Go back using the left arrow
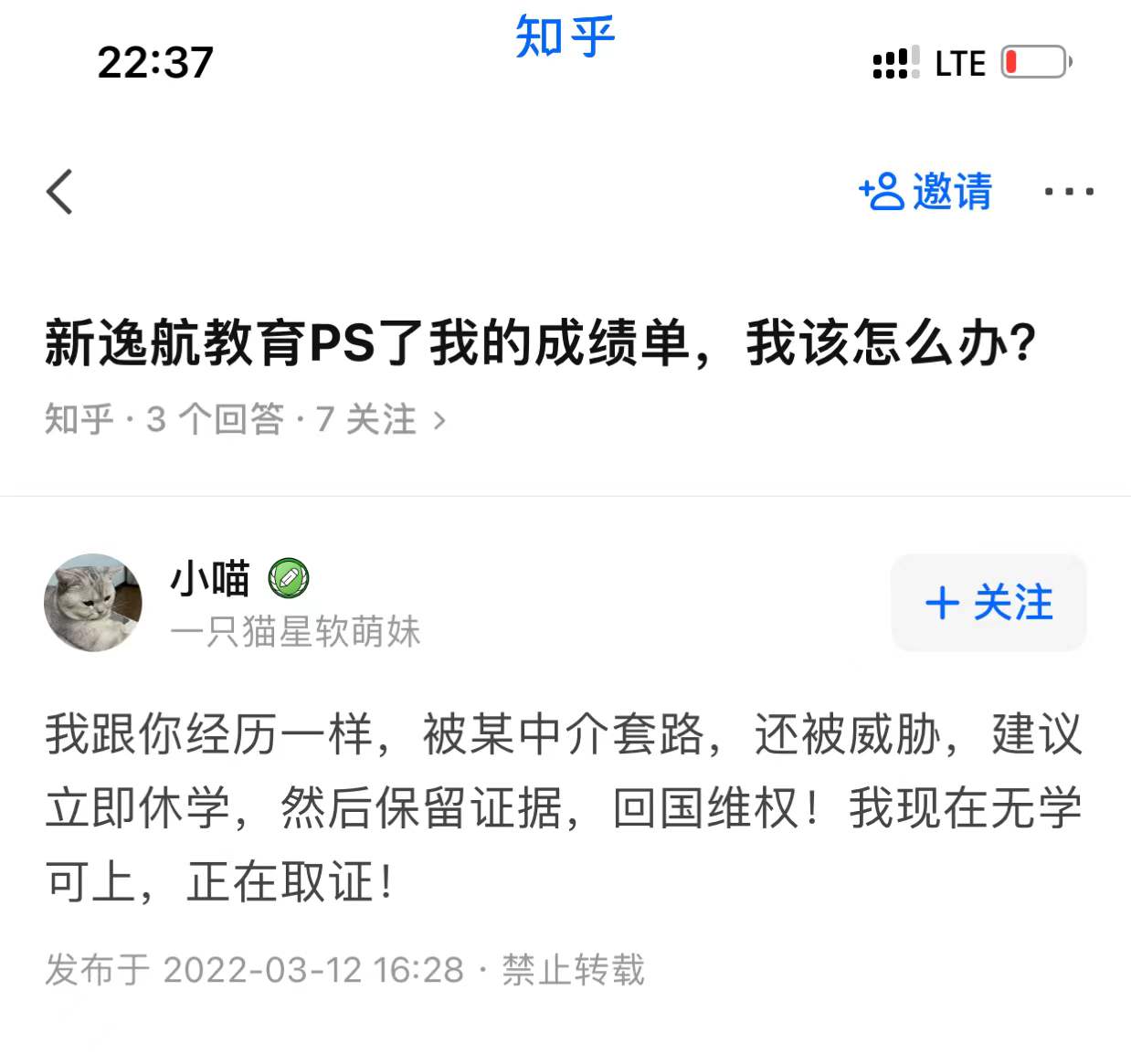 click(x=60, y=192)
